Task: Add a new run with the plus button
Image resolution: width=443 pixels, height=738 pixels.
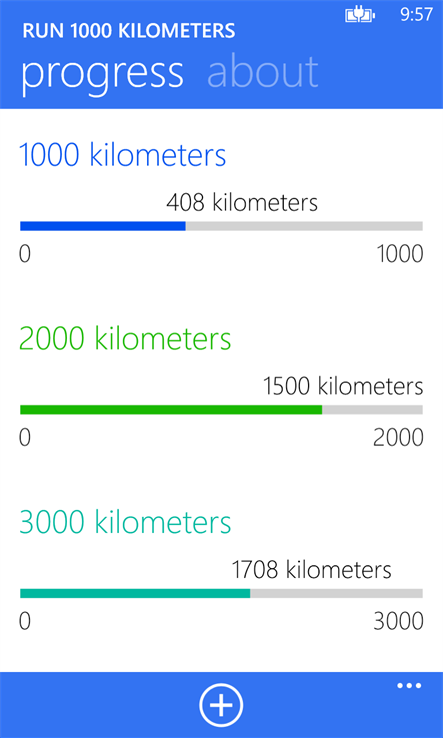Action: point(221,705)
